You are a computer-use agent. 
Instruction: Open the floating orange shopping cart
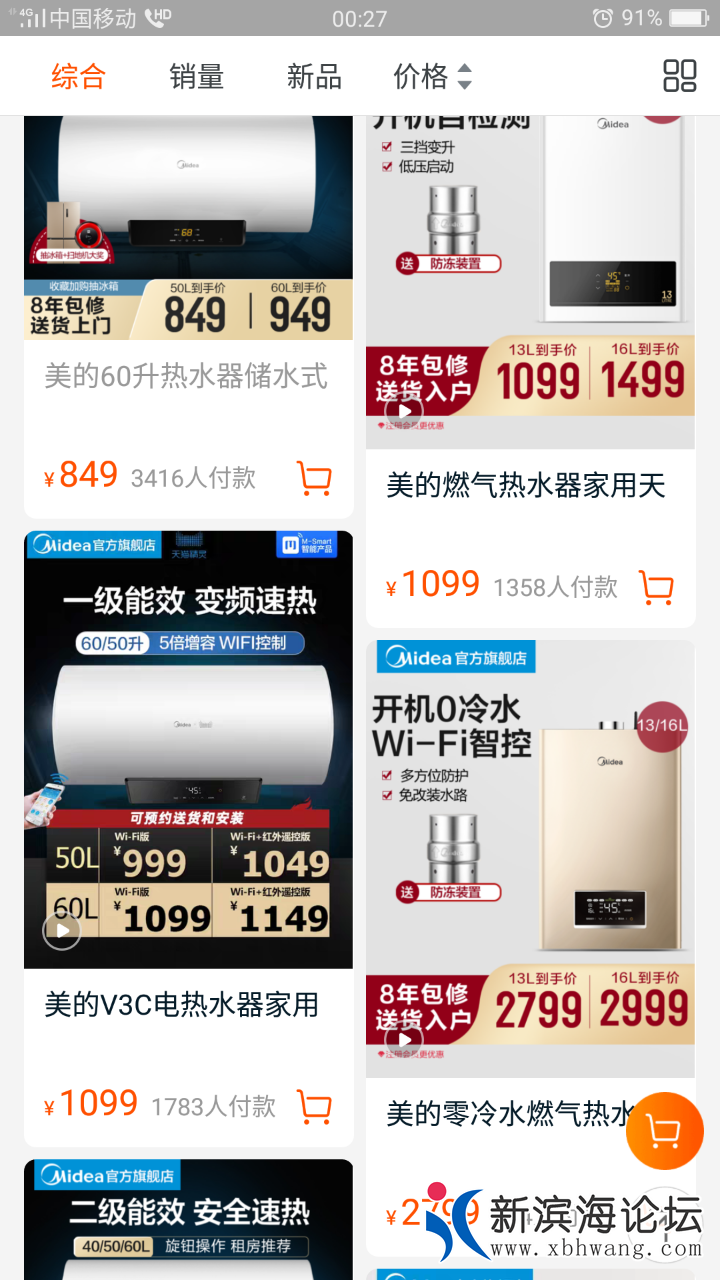[x=664, y=1131]
